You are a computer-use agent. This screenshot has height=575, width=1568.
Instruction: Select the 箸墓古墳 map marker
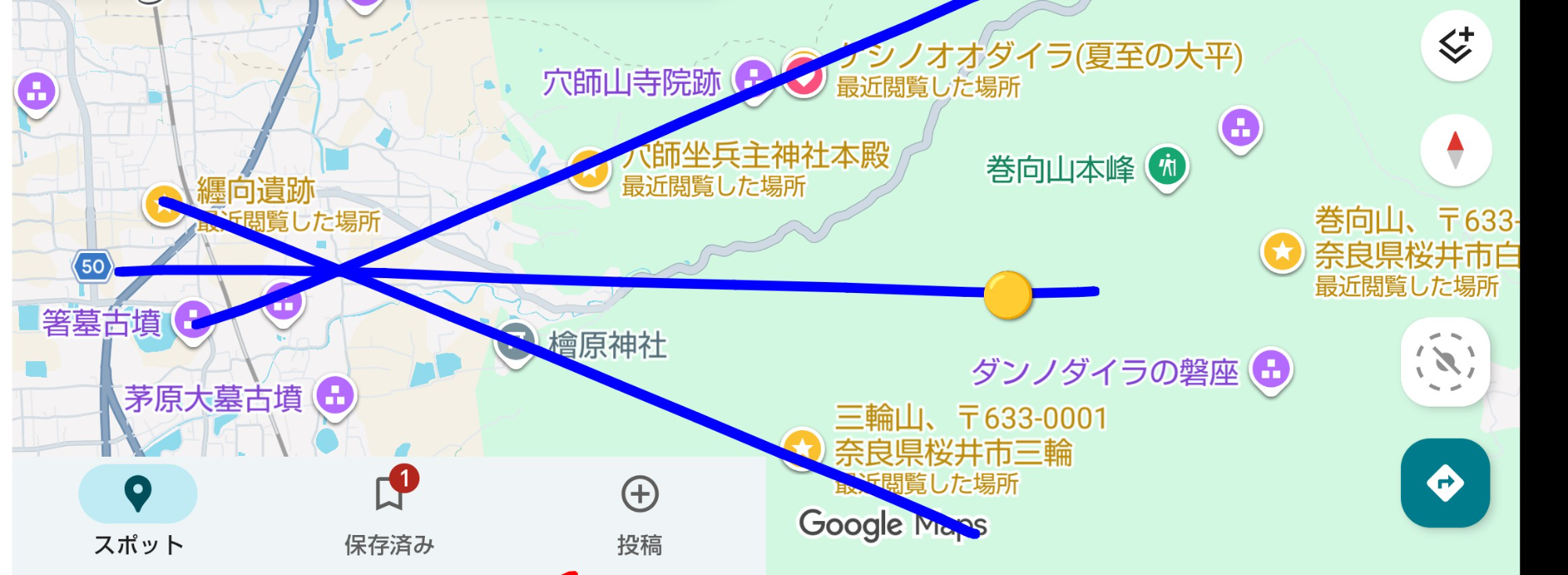[x=193, y=320]
